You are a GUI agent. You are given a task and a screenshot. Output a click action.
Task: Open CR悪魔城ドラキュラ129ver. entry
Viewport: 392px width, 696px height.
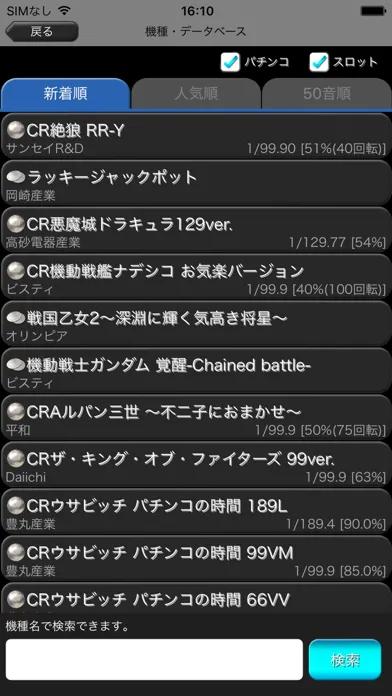pyautogui.click(x=196, y=230)
